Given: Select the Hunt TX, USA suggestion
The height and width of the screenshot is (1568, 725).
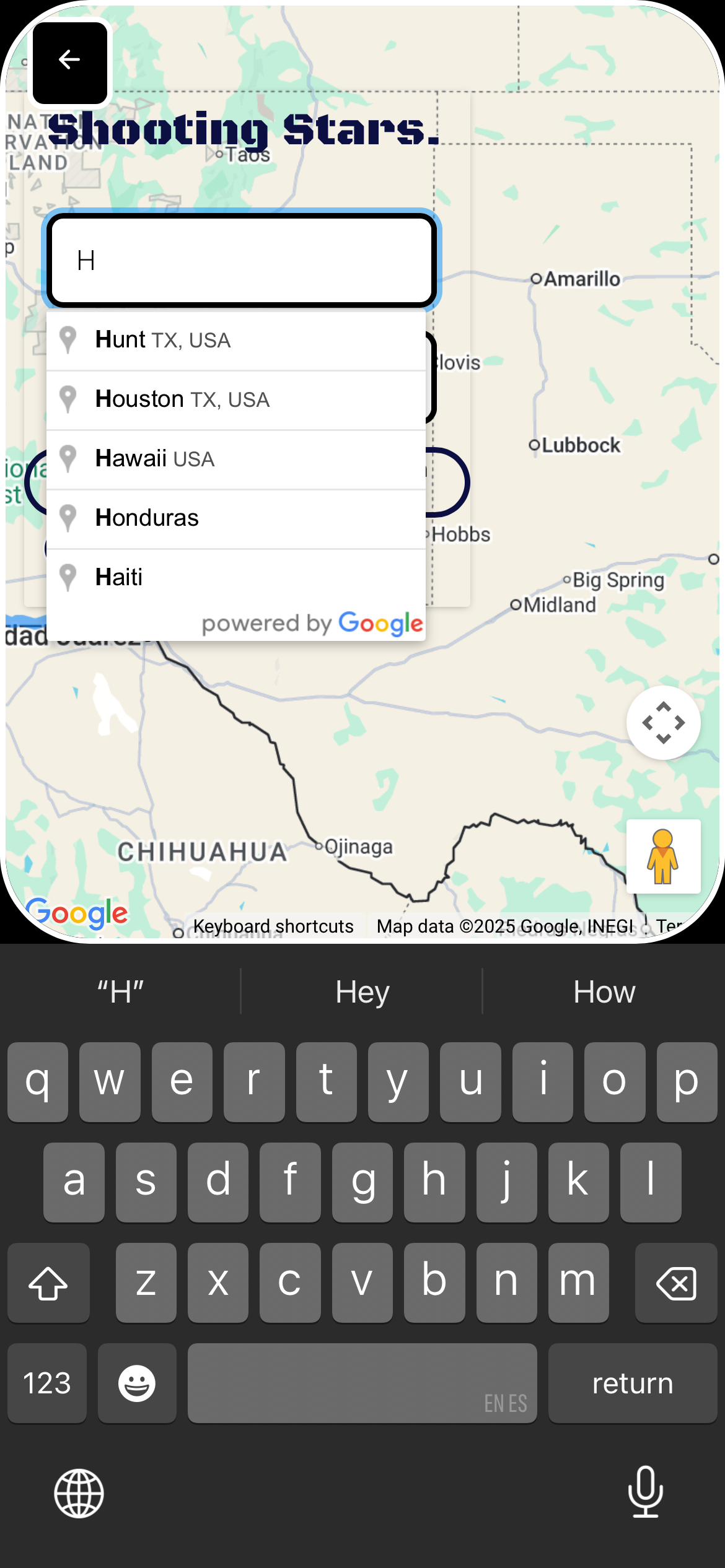Looking at the screenshot, I should 235,340.
